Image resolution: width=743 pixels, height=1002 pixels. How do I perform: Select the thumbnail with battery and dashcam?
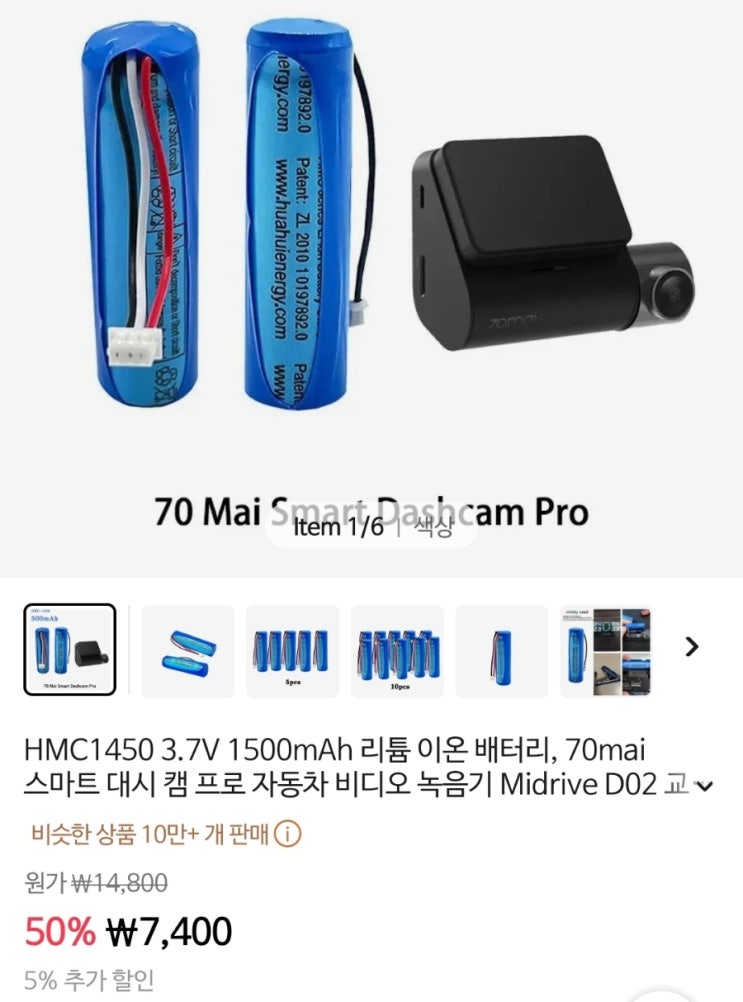(x=69, y=651)
